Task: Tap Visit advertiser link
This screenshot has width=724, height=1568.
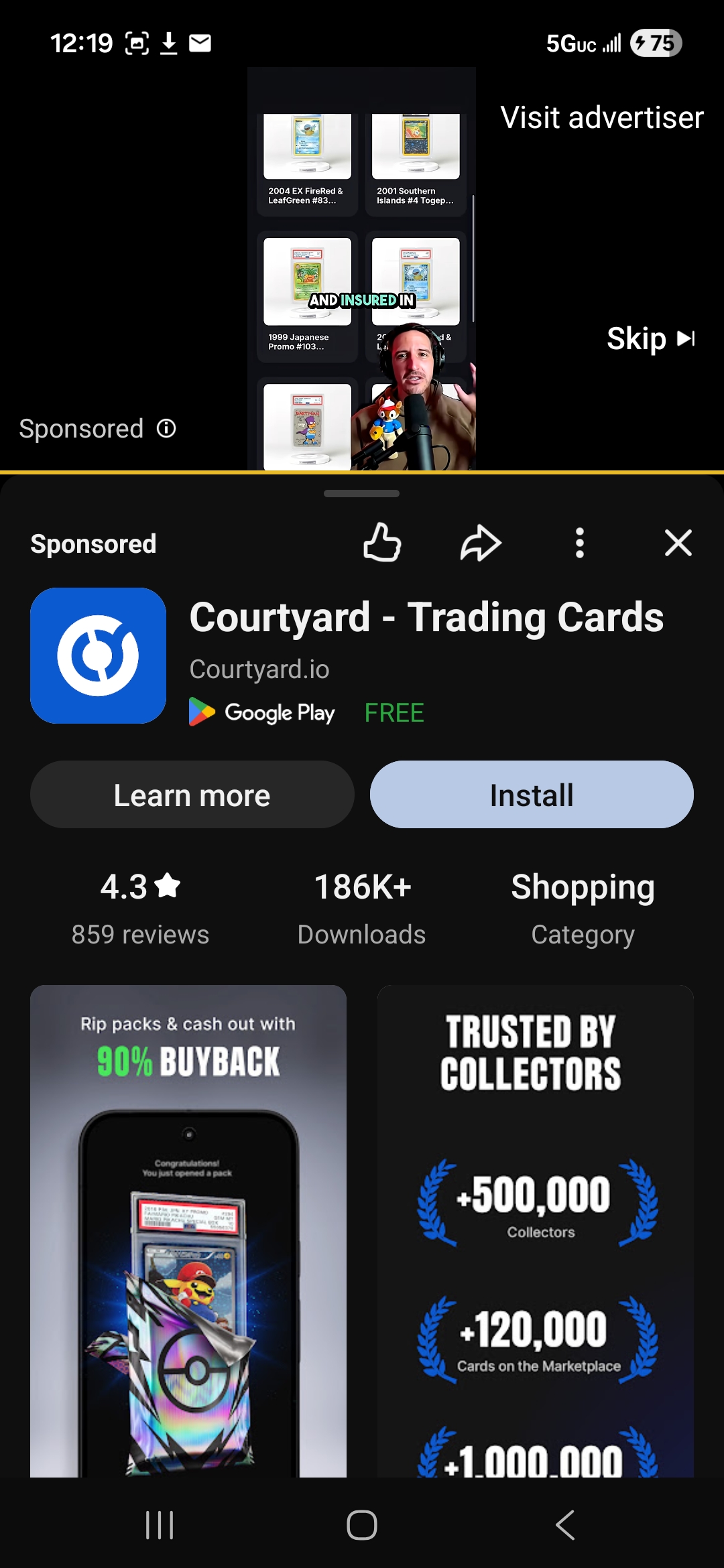Action: (602, 118)
